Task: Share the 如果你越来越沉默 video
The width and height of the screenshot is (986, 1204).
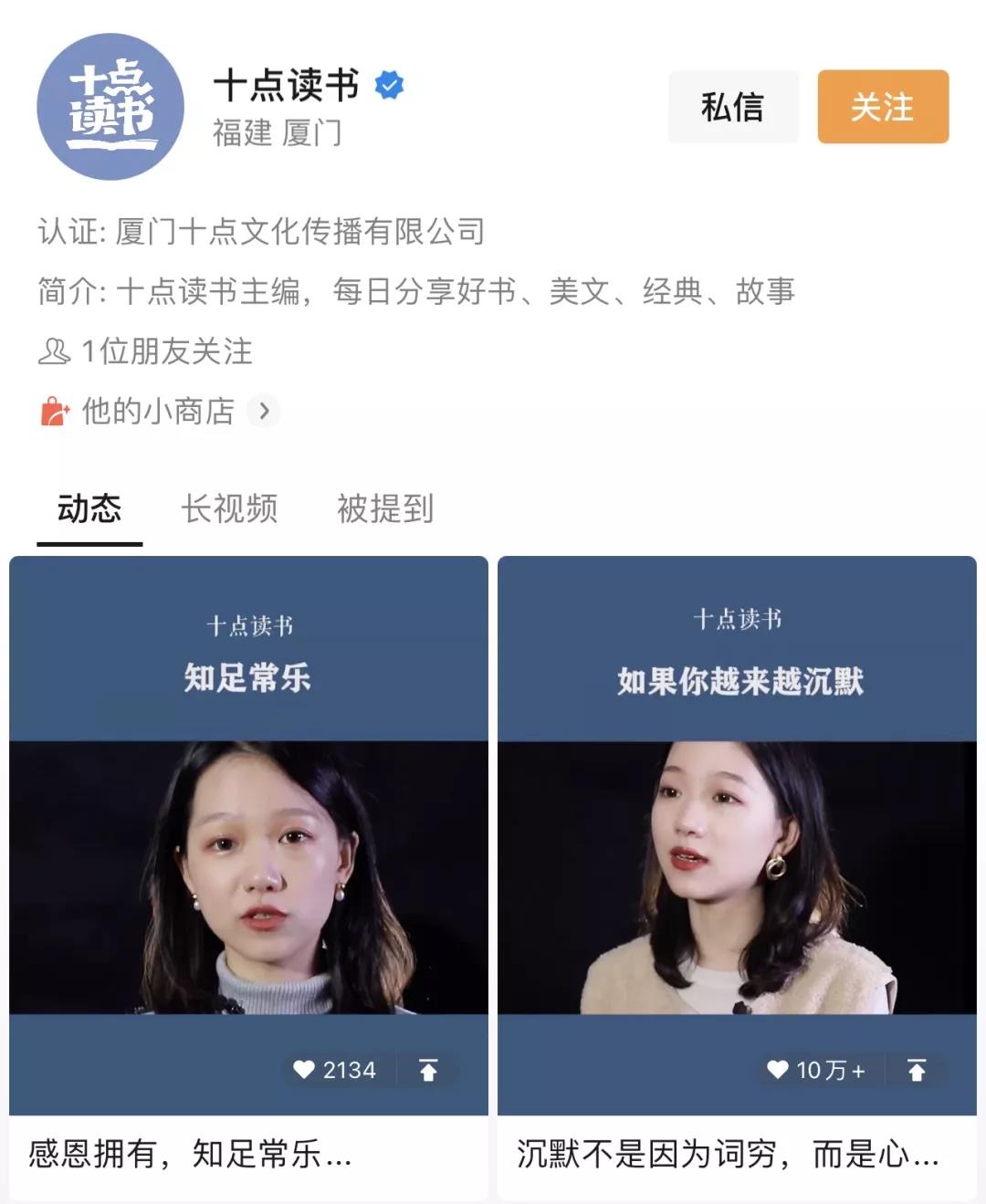Action: (x=917, y=1070)
